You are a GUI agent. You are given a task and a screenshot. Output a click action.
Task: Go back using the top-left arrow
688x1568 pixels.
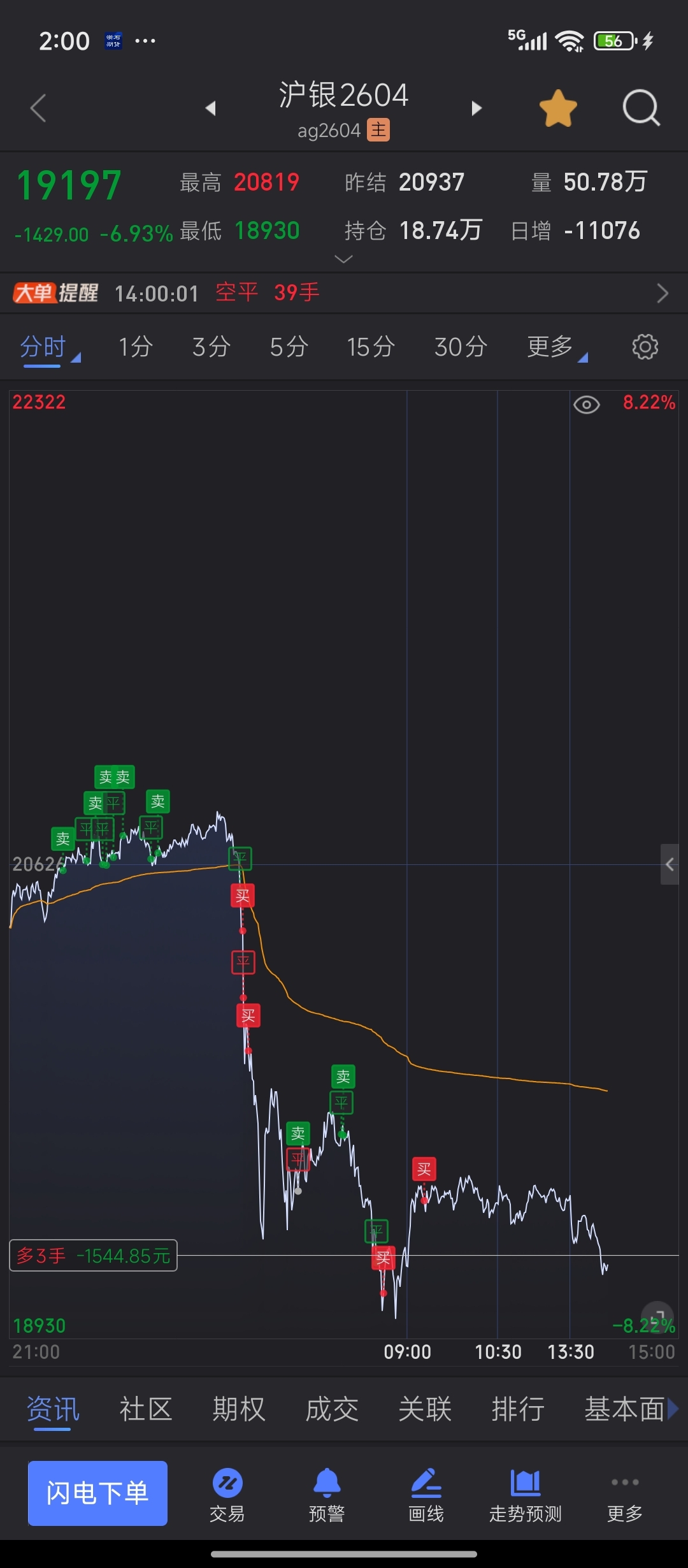[39, 108]
